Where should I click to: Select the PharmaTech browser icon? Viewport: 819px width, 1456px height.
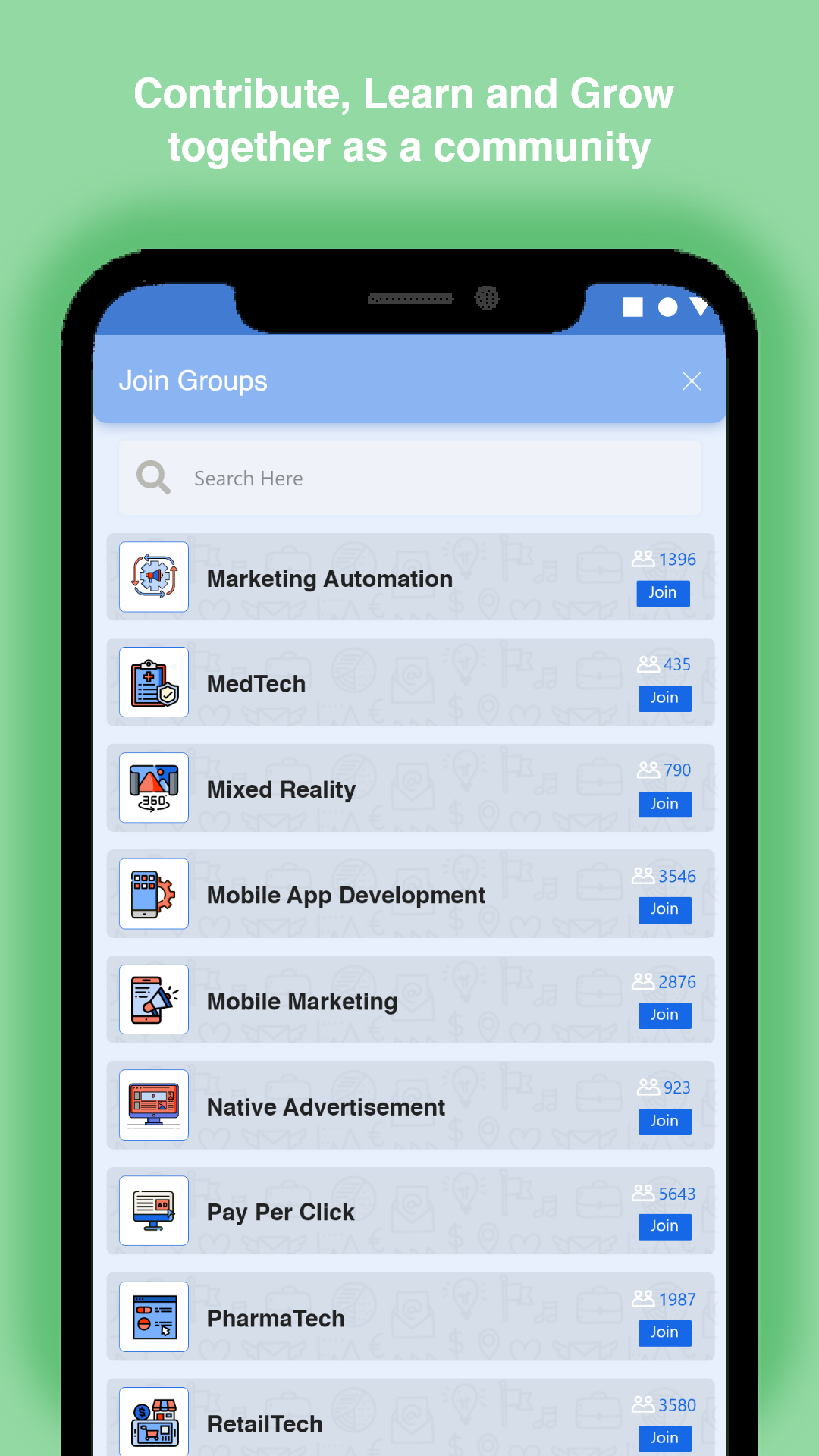point(153,1317)
